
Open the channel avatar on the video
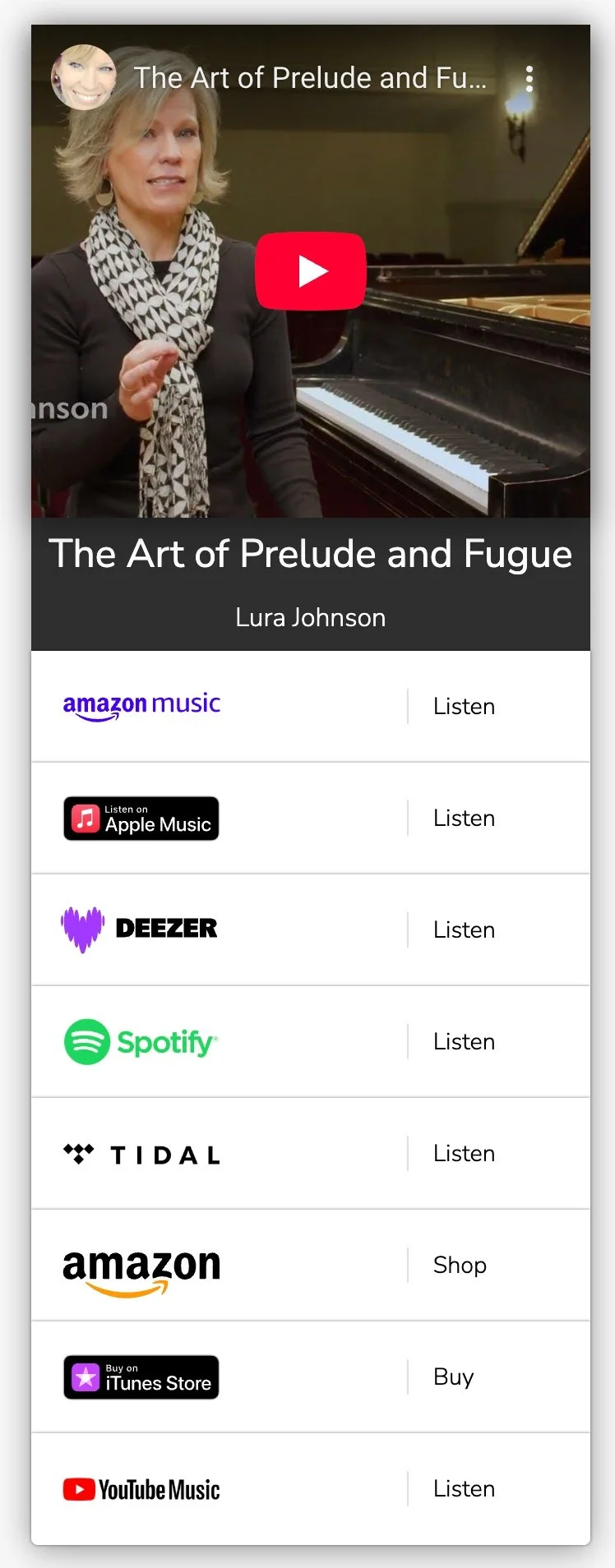84,77
